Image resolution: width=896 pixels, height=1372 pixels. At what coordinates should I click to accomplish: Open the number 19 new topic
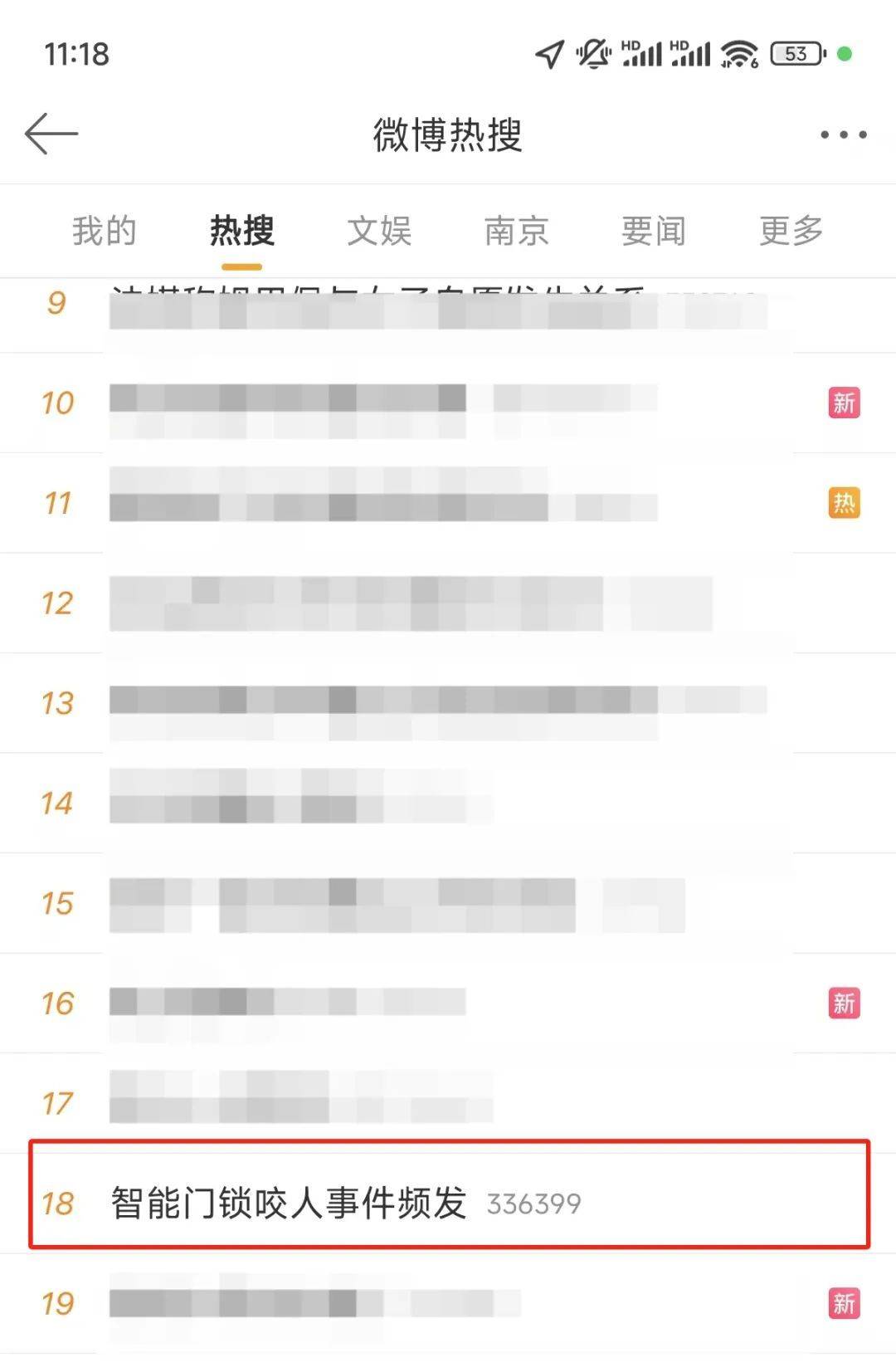[x=315, y=1303]
